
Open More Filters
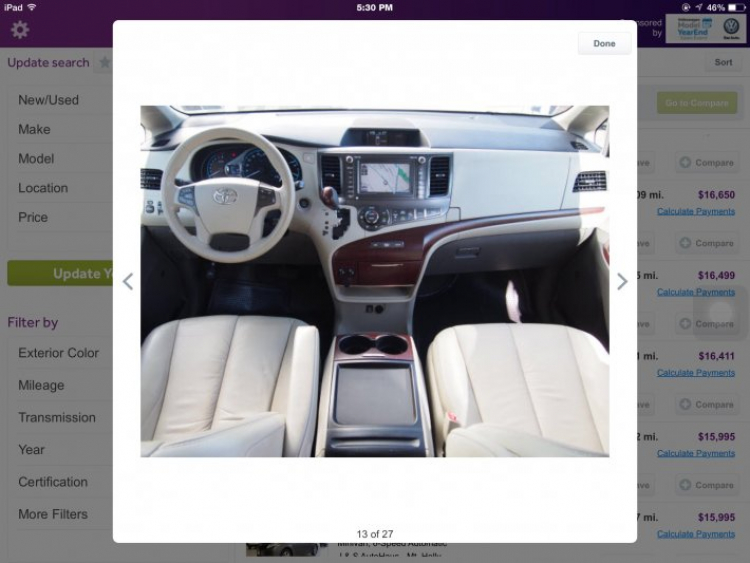point(52,514)
